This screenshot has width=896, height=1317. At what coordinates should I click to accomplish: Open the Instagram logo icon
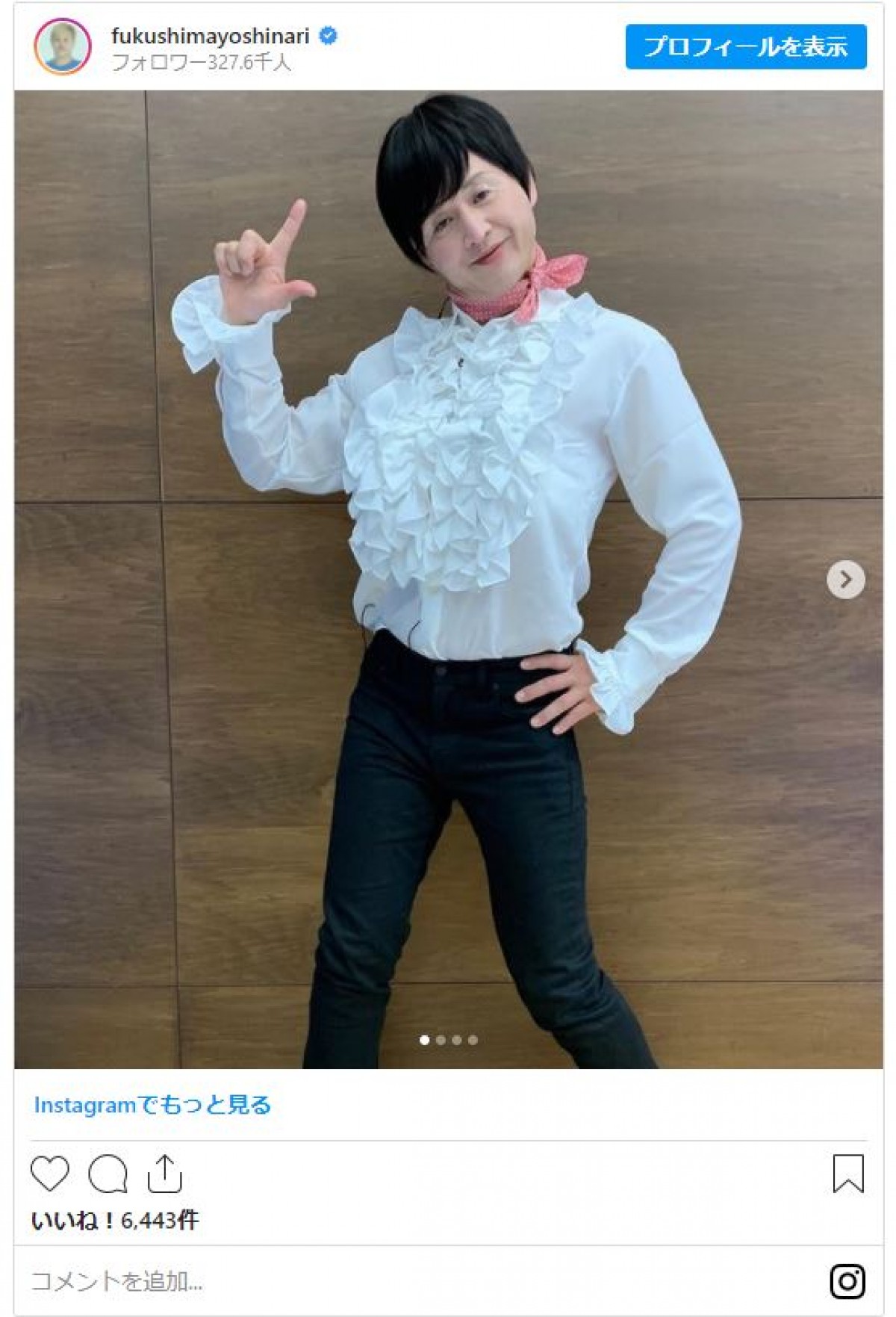[847, 1281]
